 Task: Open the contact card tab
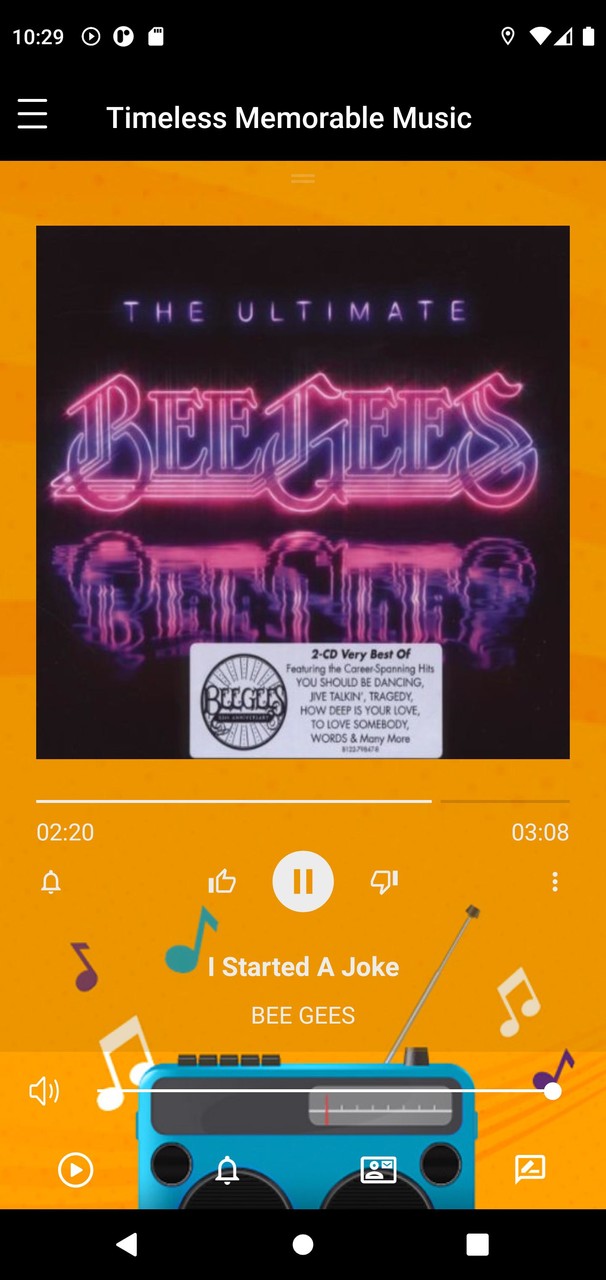[379, 1169]
